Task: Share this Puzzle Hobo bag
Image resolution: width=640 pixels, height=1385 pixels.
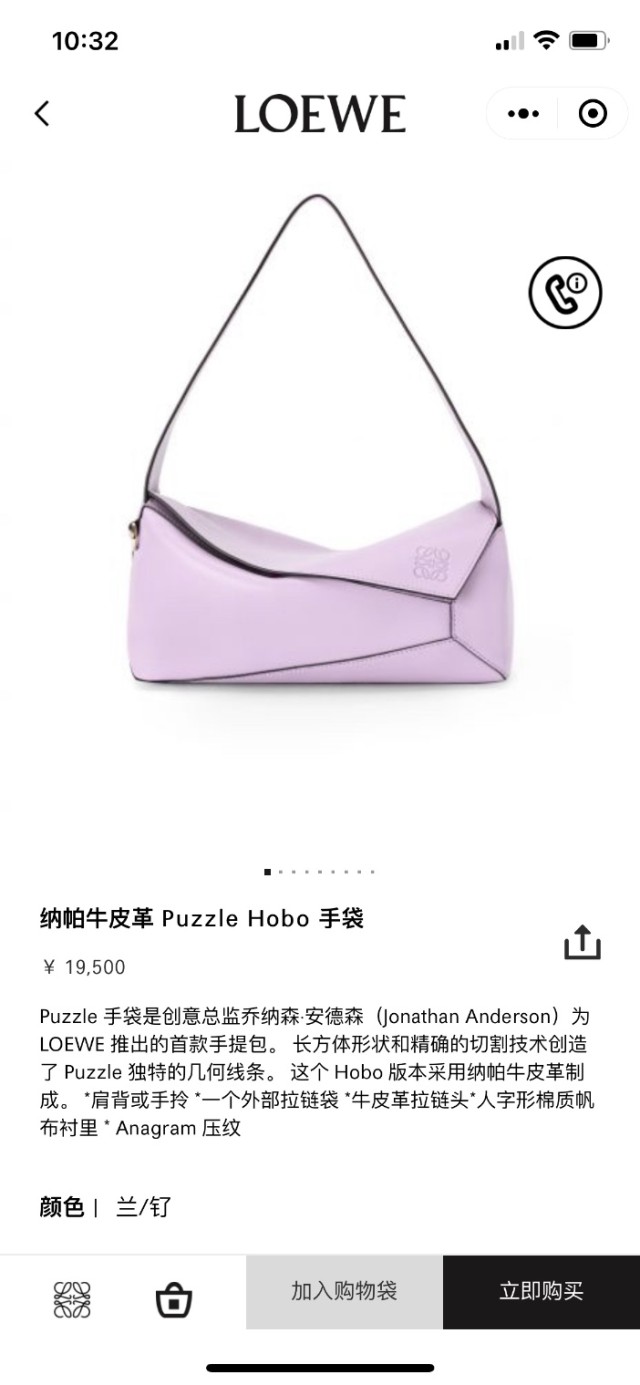Action: [582, 942]
